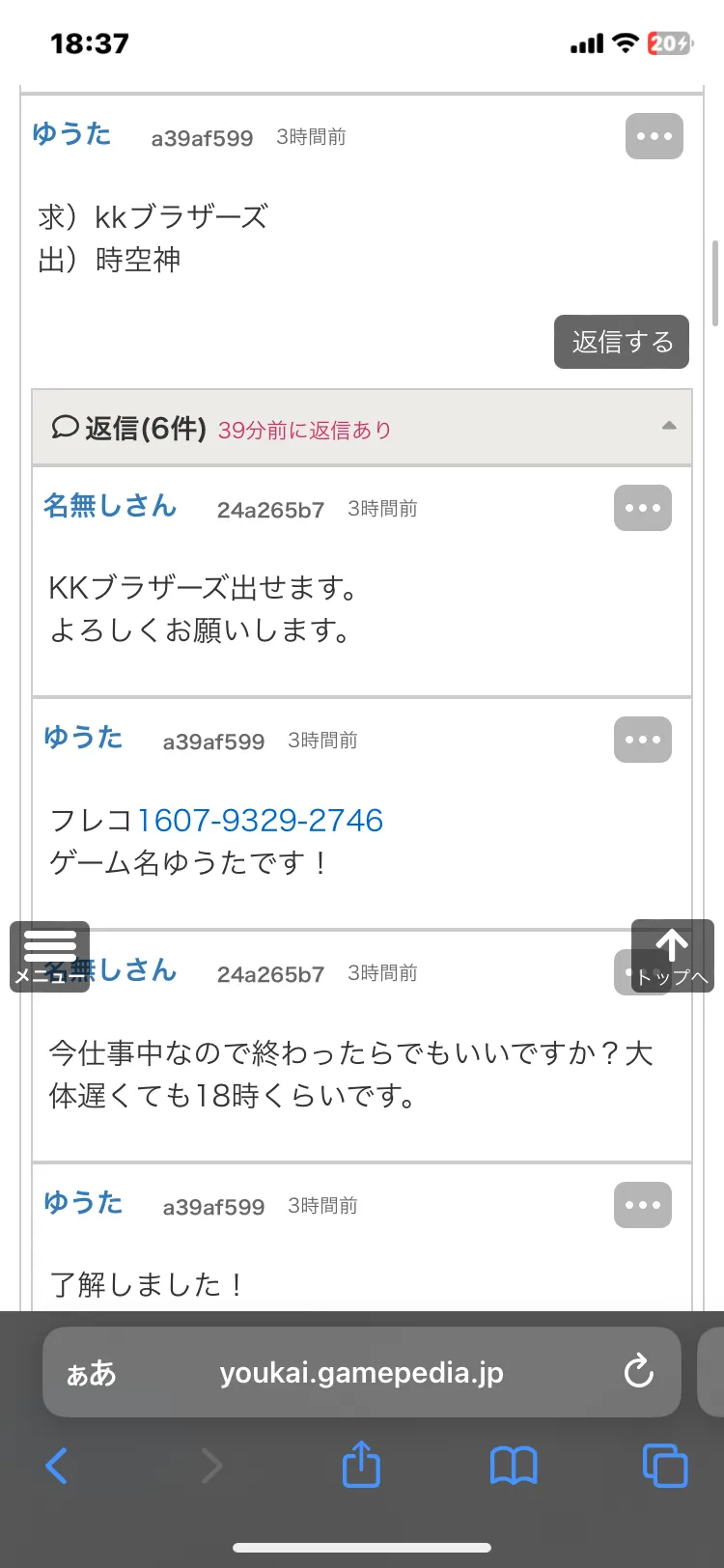The image size is (724, 1568).
Task: Tap the 返信する reply button
Action: (622, 342)
